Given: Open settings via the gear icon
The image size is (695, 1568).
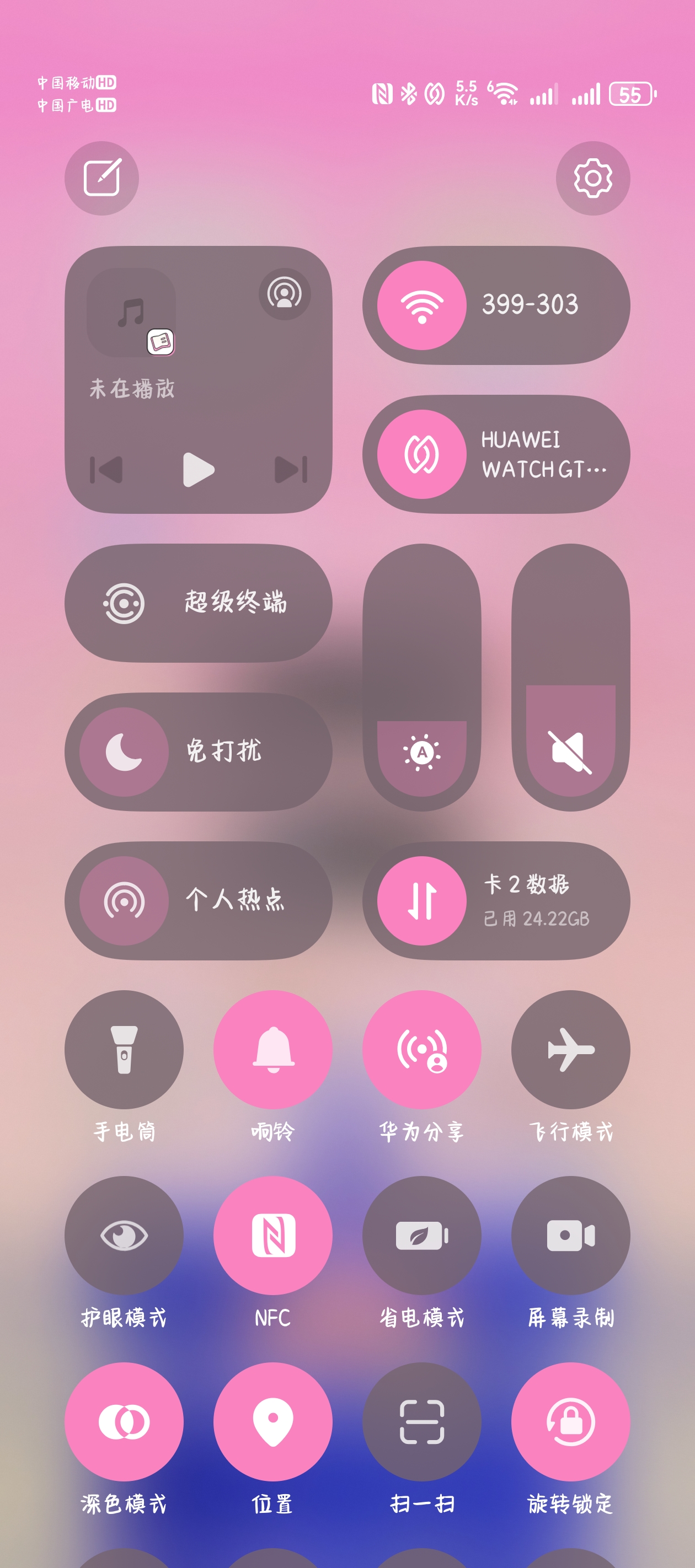Looking at the screenshot, I should coord(592,178).
